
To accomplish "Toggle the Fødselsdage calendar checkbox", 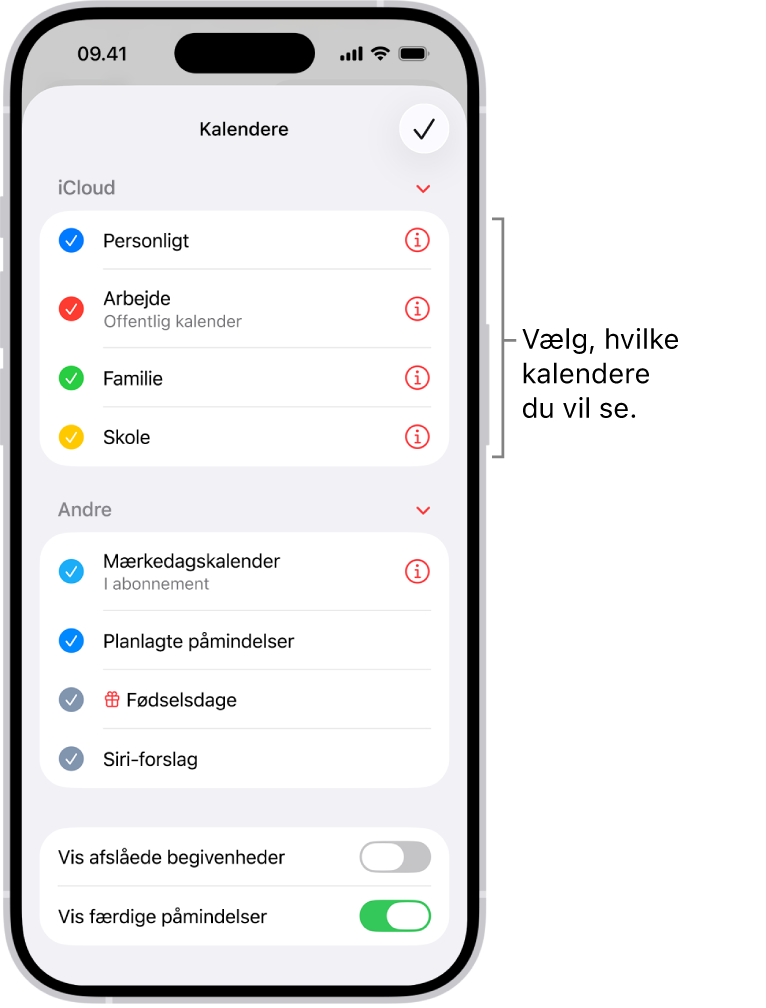I will [71, 700].
